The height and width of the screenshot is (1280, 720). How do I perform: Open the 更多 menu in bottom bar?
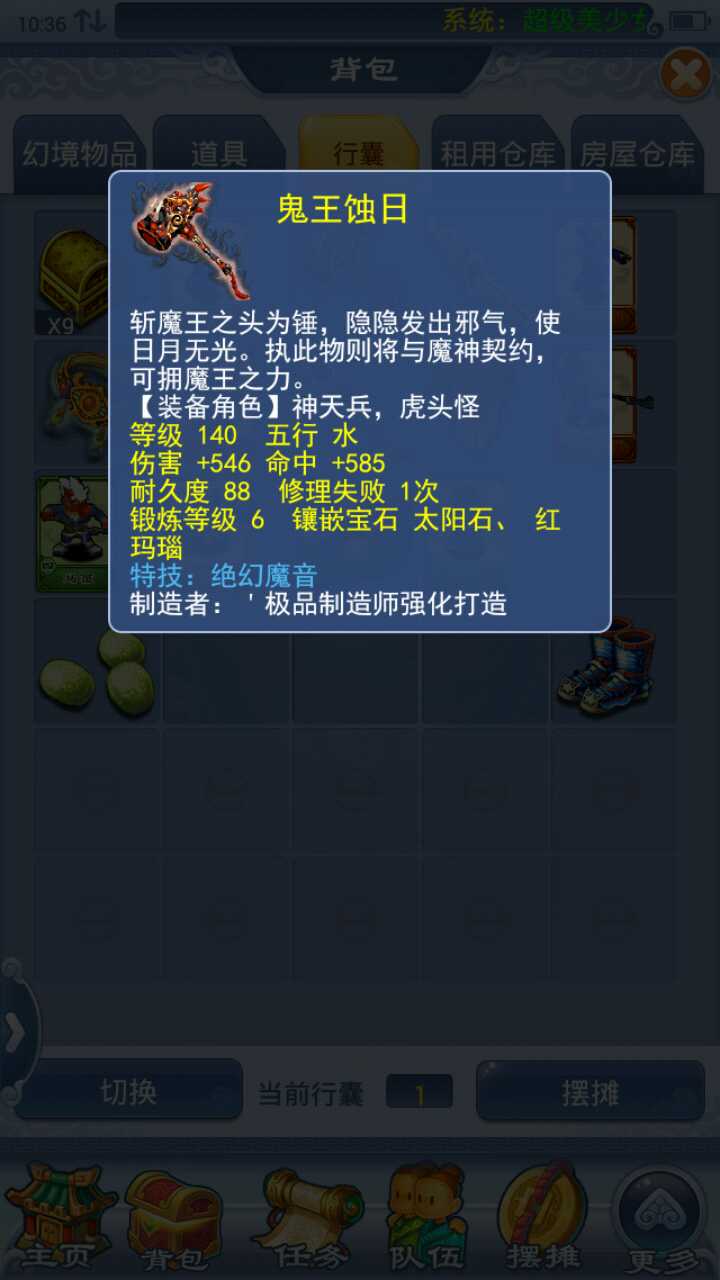661,1218
